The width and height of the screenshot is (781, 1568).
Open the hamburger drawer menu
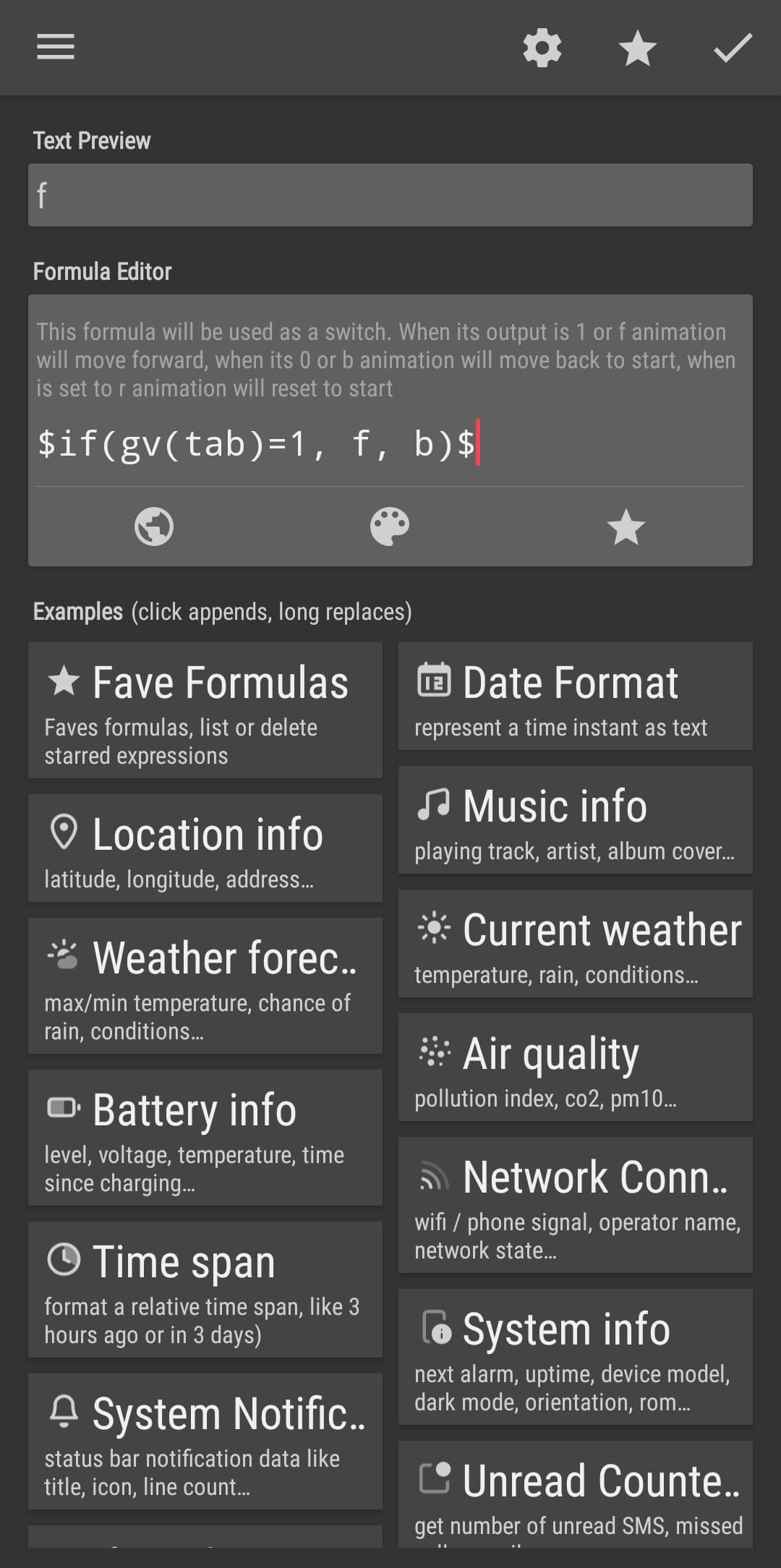(x=56, y=47)
